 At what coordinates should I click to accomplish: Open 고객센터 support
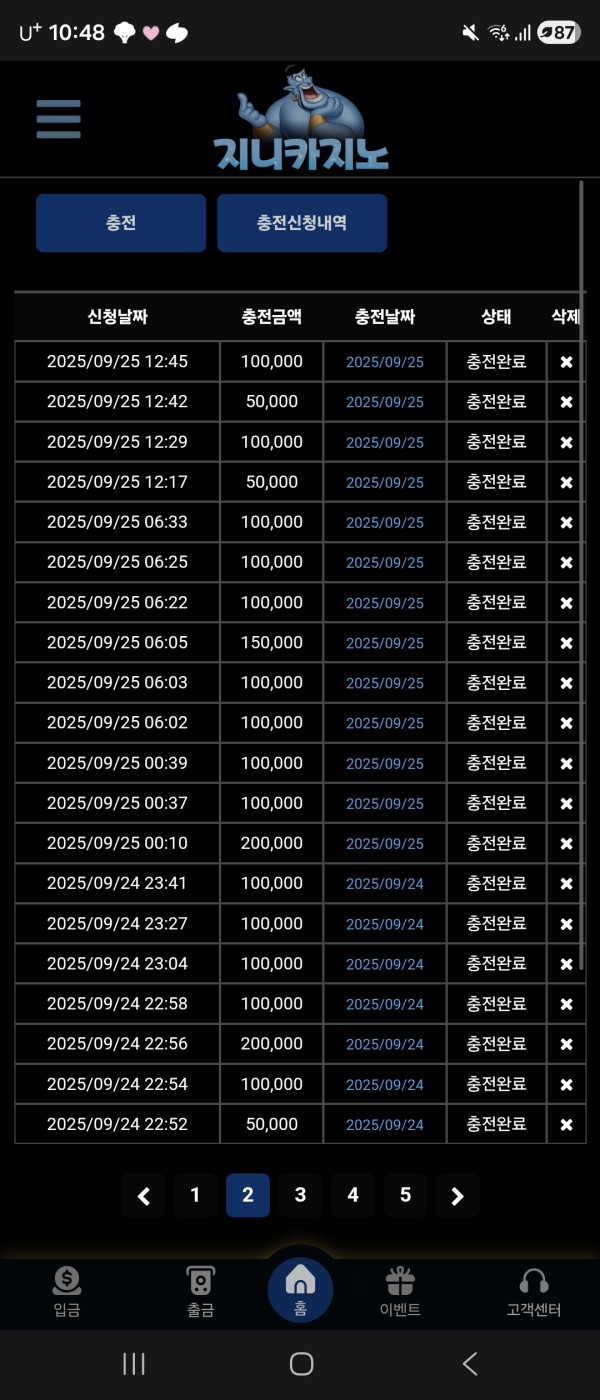534,1291
